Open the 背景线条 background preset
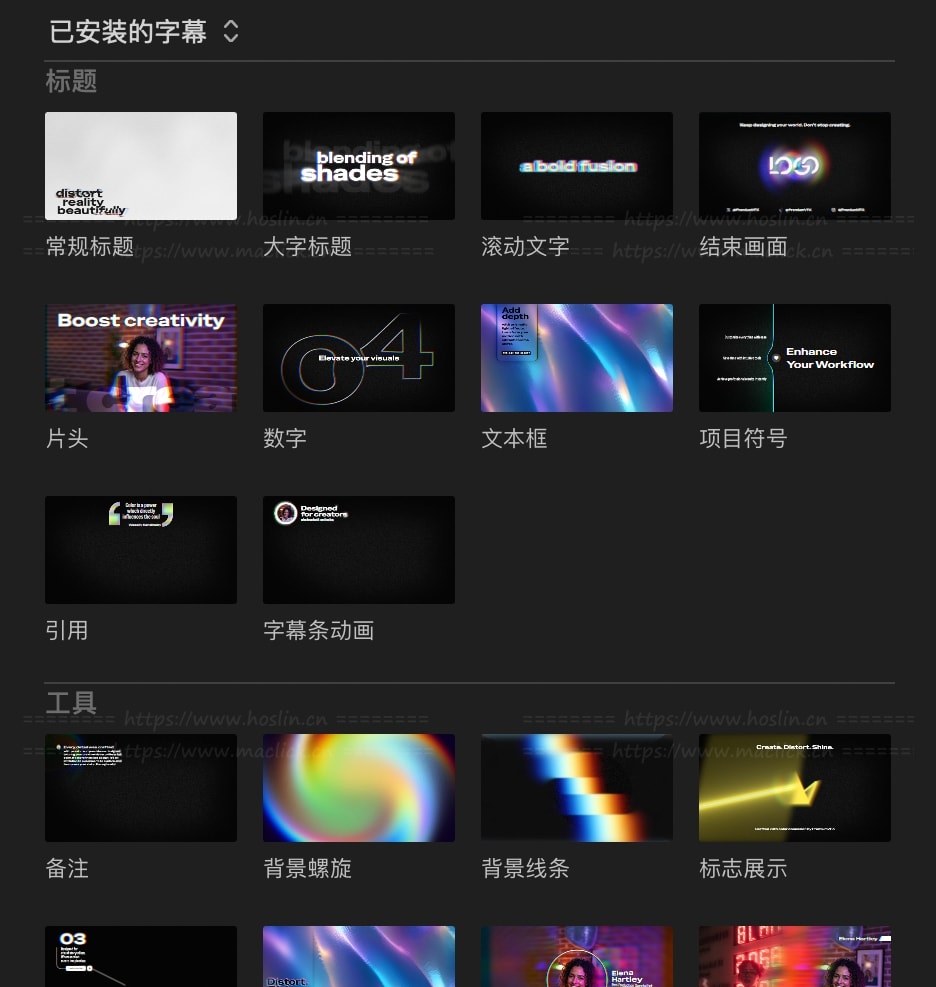Image resolution: width=936 pixels, height=987 pixels. (577, 788)
